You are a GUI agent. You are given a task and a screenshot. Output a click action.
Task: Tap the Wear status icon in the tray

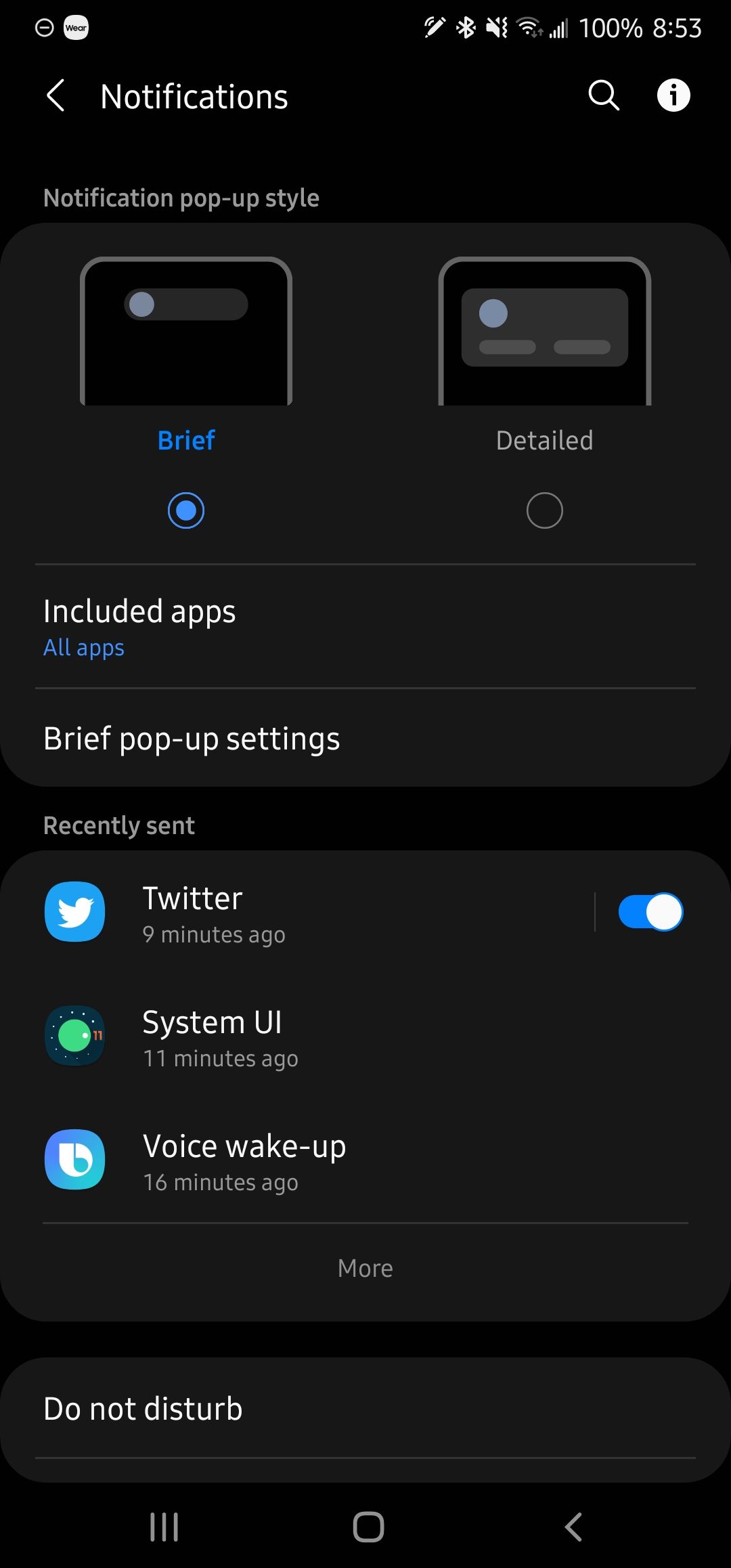76,28
